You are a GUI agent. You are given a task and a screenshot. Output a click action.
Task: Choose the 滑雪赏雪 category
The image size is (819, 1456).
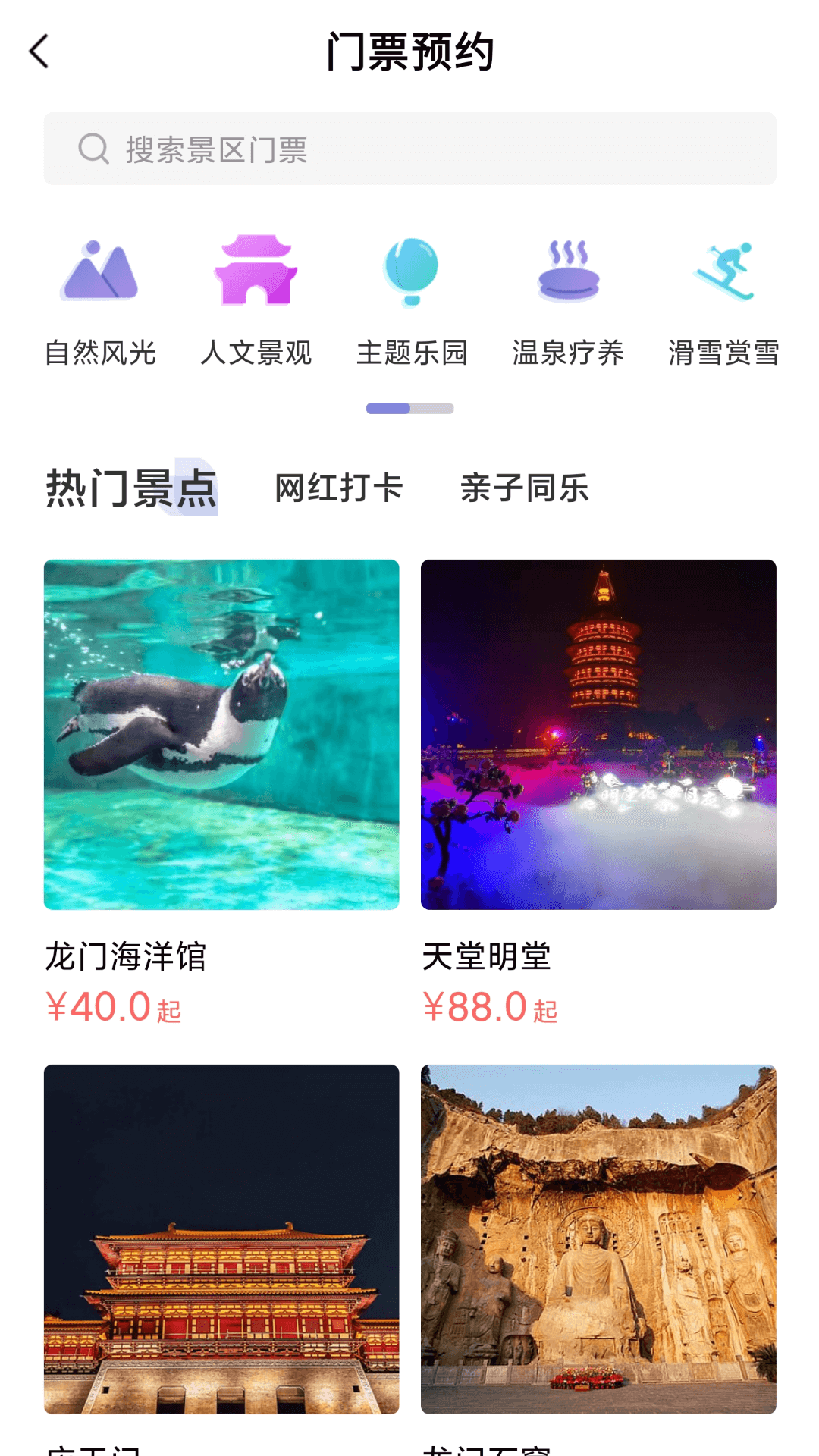pyautogui.click(x=723, y=301)
